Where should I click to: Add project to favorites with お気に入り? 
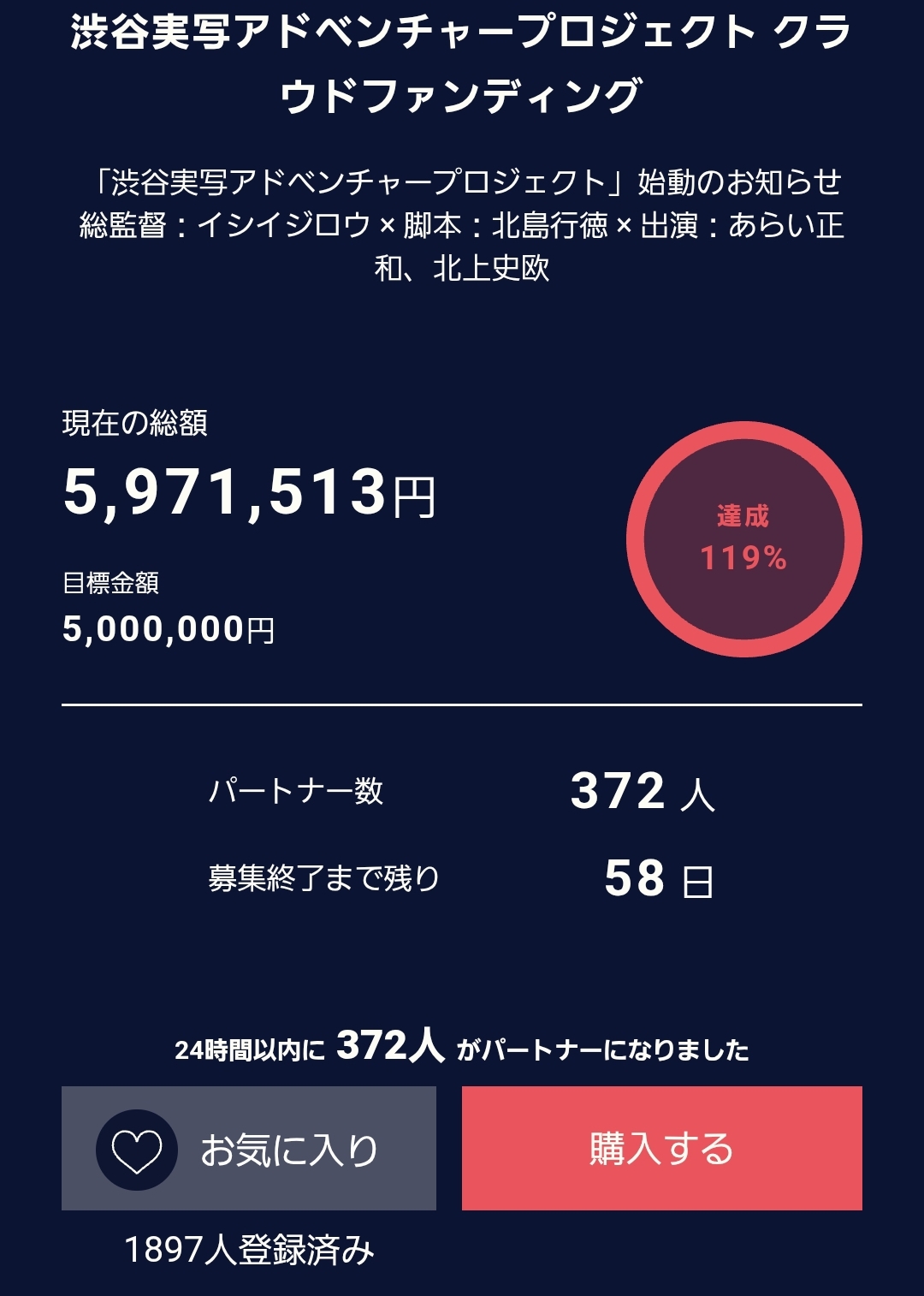248,1149
